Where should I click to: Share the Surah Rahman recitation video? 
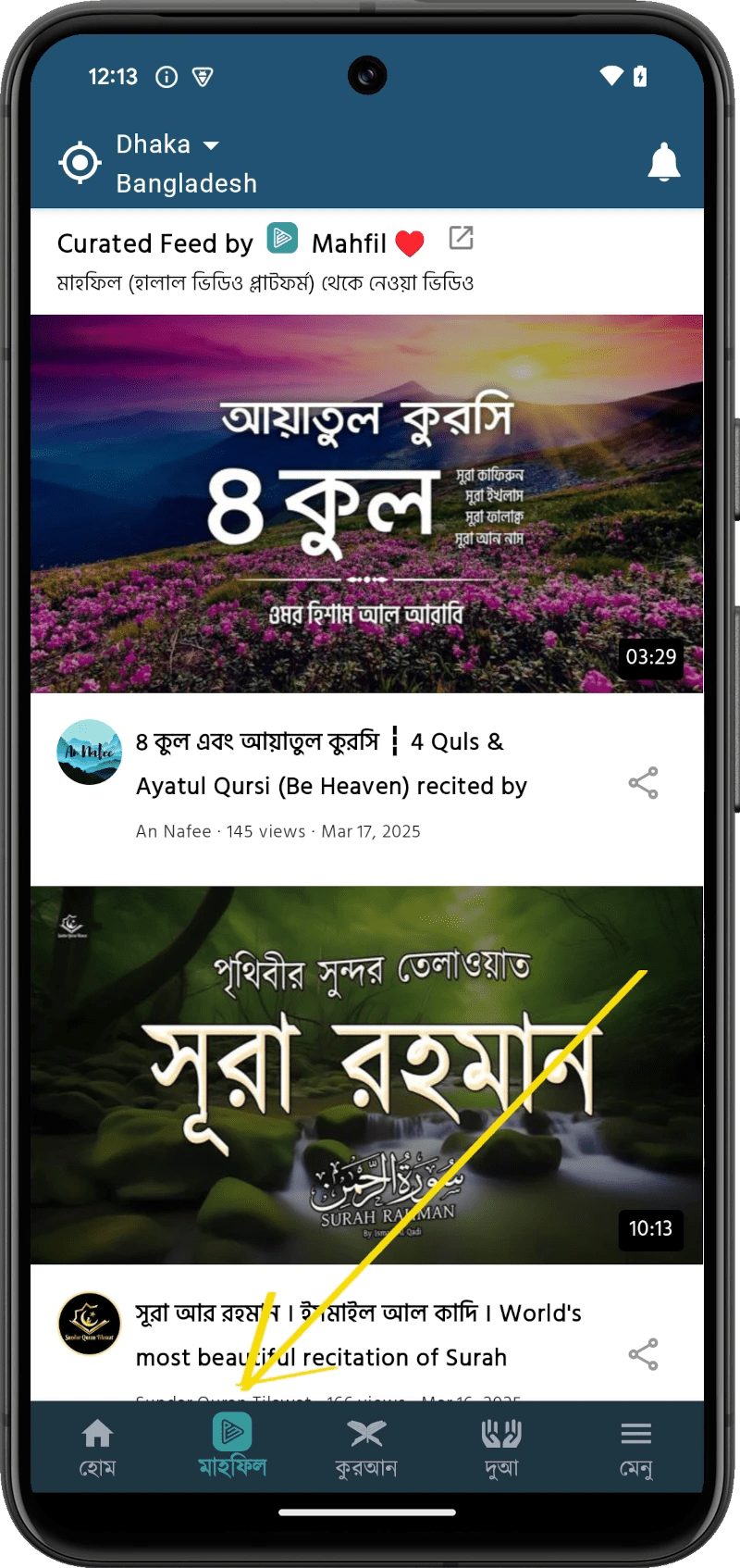[x=643, y=1354]
